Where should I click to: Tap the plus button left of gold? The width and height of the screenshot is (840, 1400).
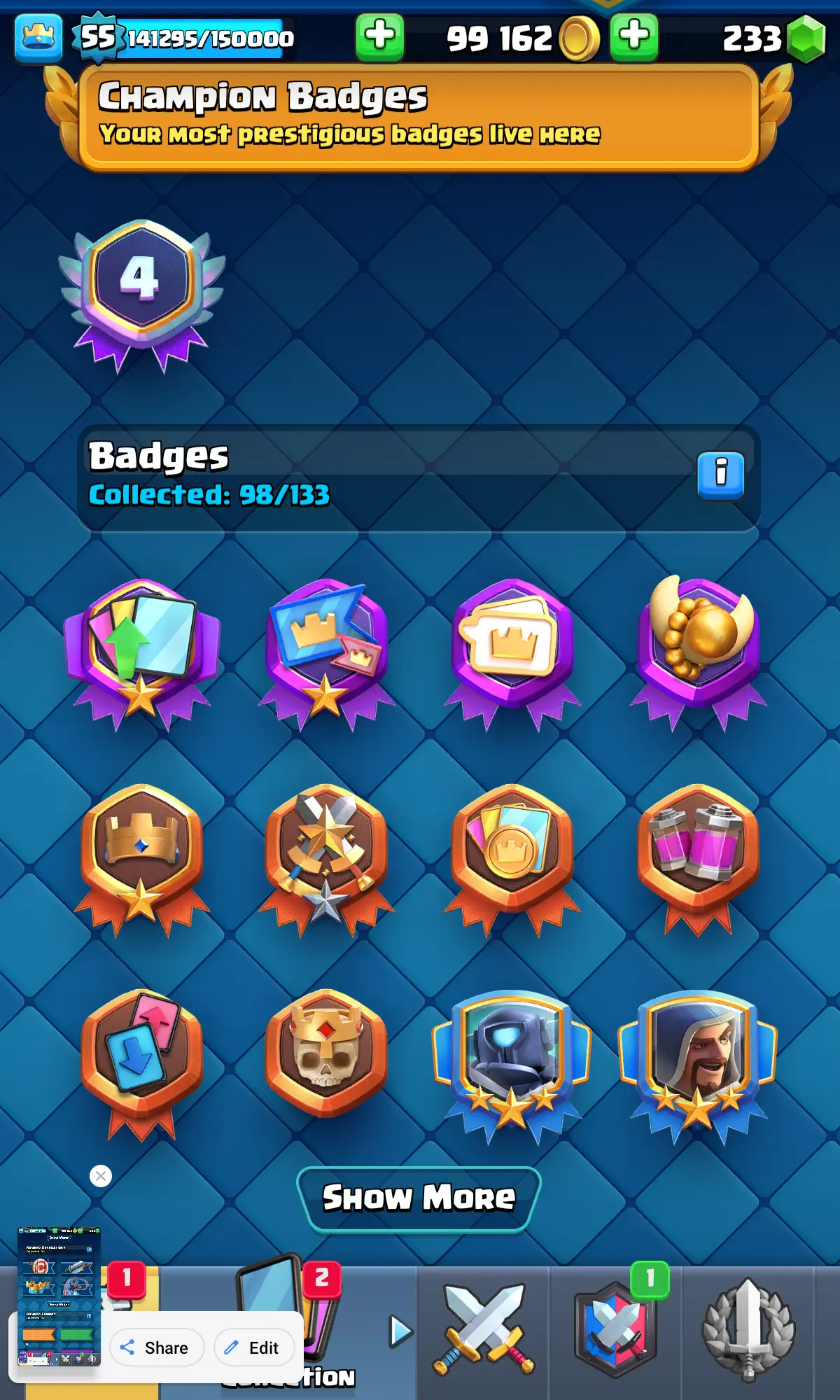click(x=379, y=36)
